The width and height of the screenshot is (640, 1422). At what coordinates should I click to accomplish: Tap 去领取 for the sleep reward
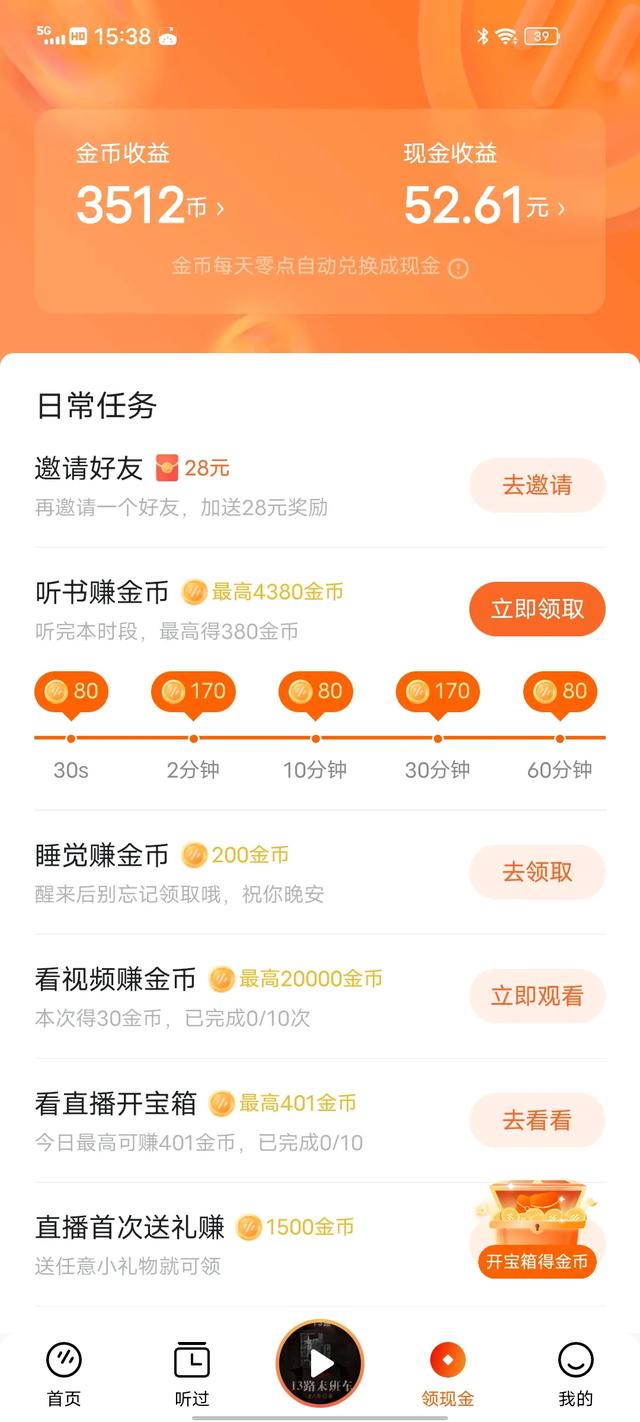537,872
